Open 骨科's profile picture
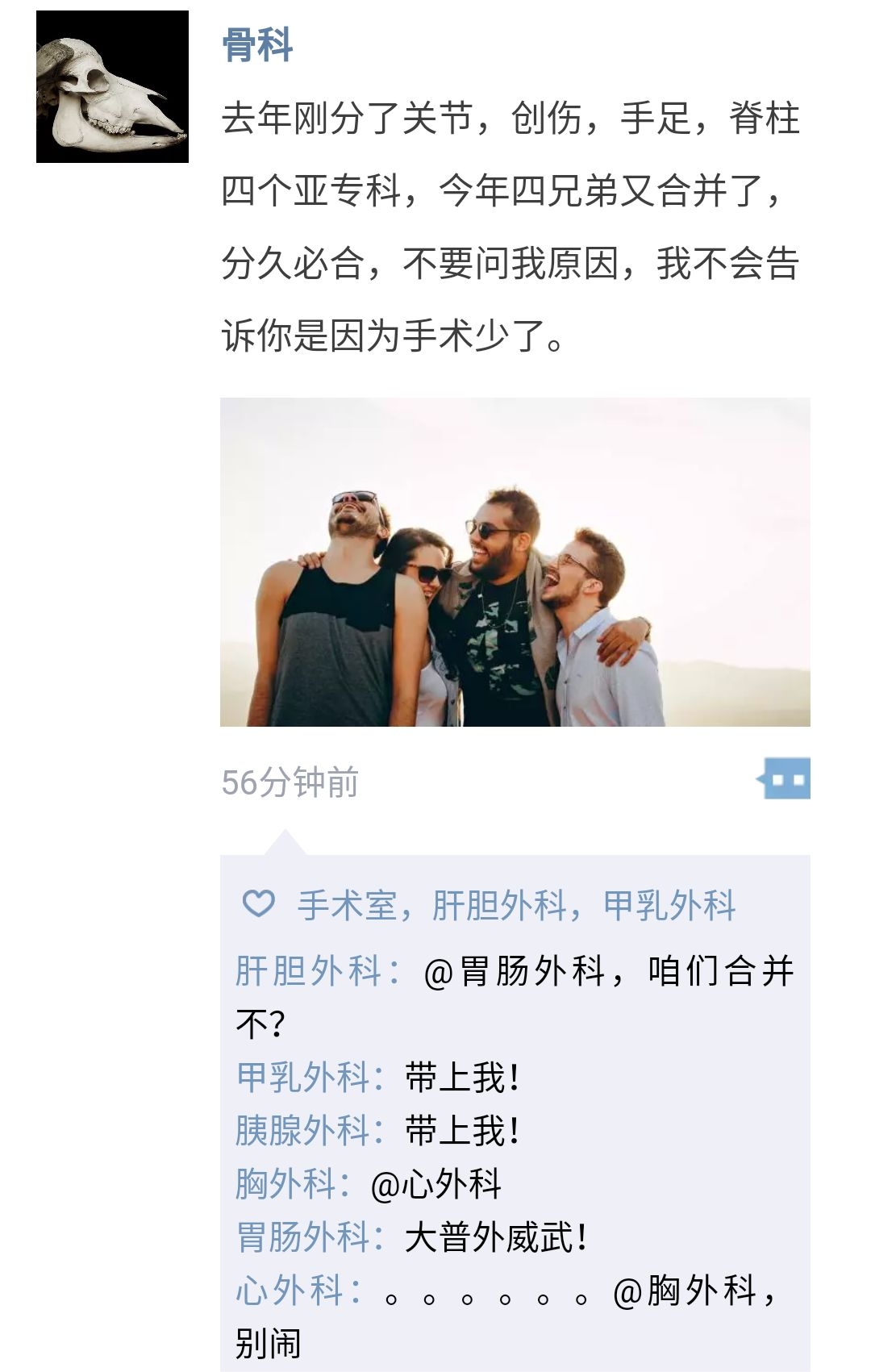 click(112, 86)
